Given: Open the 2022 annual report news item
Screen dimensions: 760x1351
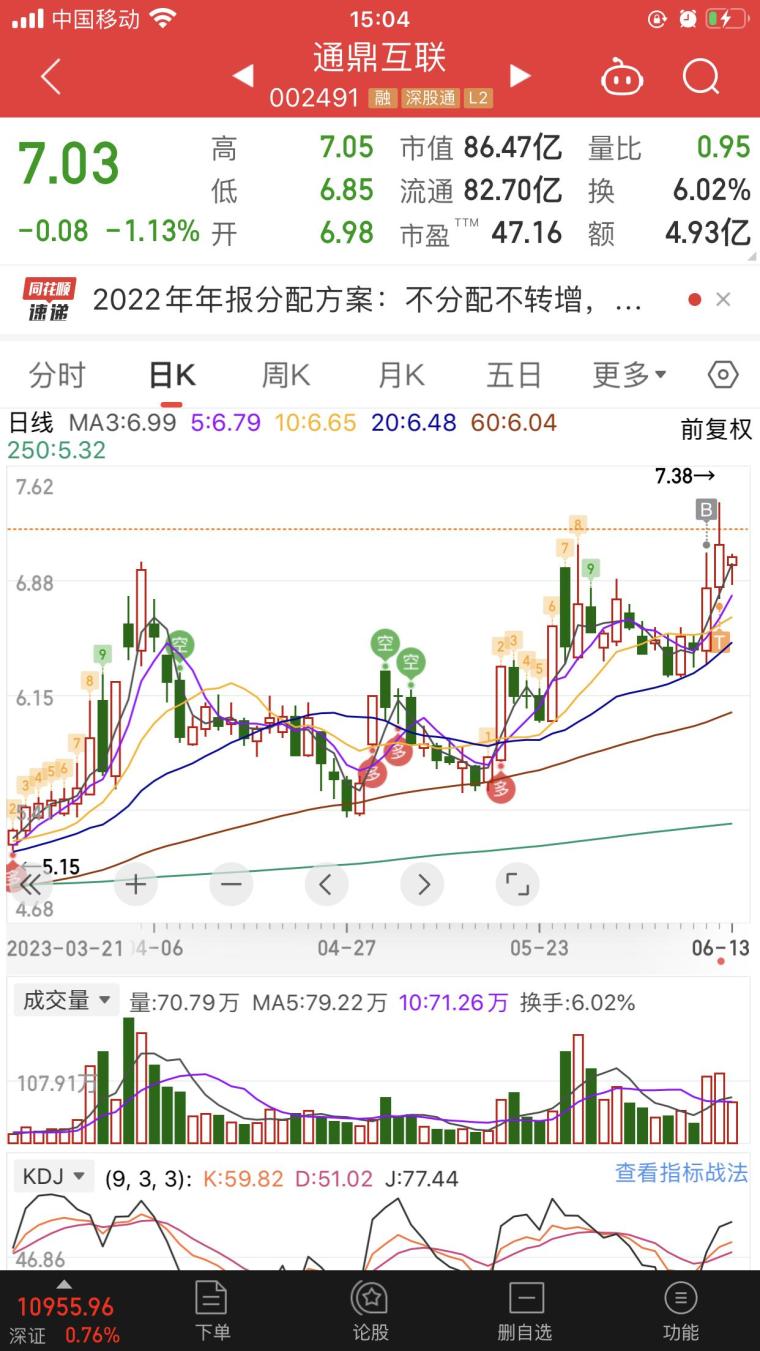Looking at the screenshot, I should (367, 299).
